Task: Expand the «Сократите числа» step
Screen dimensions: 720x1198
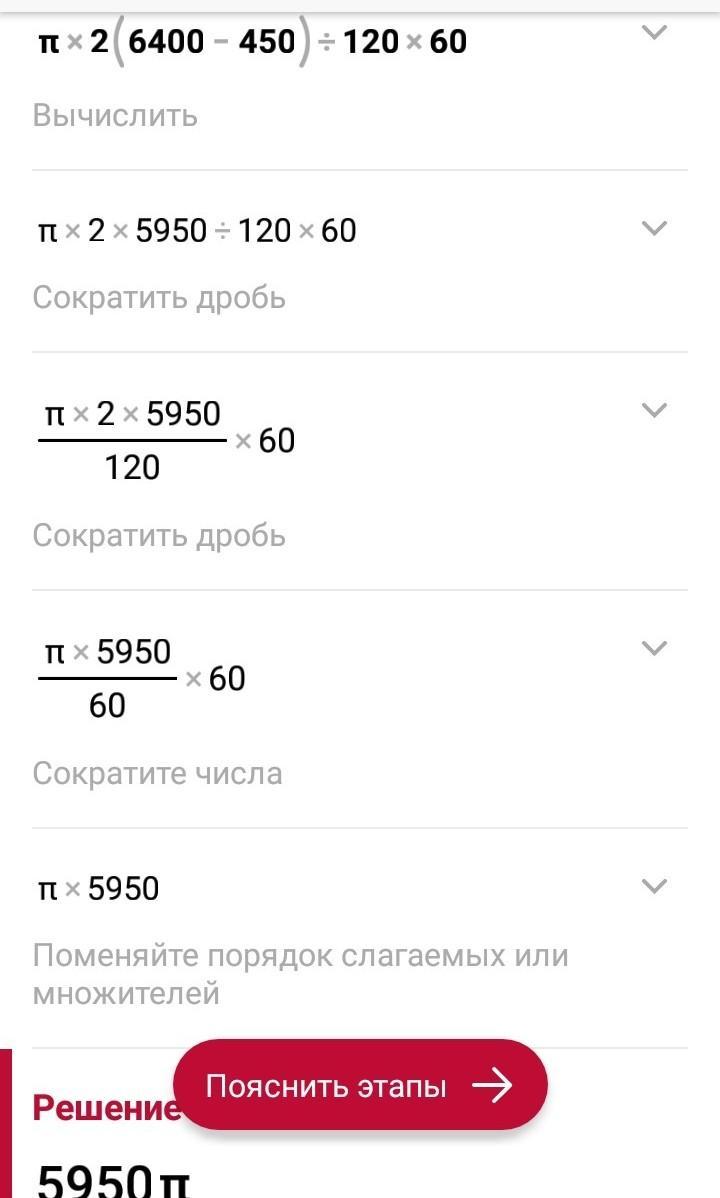Action: pos(653,648)
